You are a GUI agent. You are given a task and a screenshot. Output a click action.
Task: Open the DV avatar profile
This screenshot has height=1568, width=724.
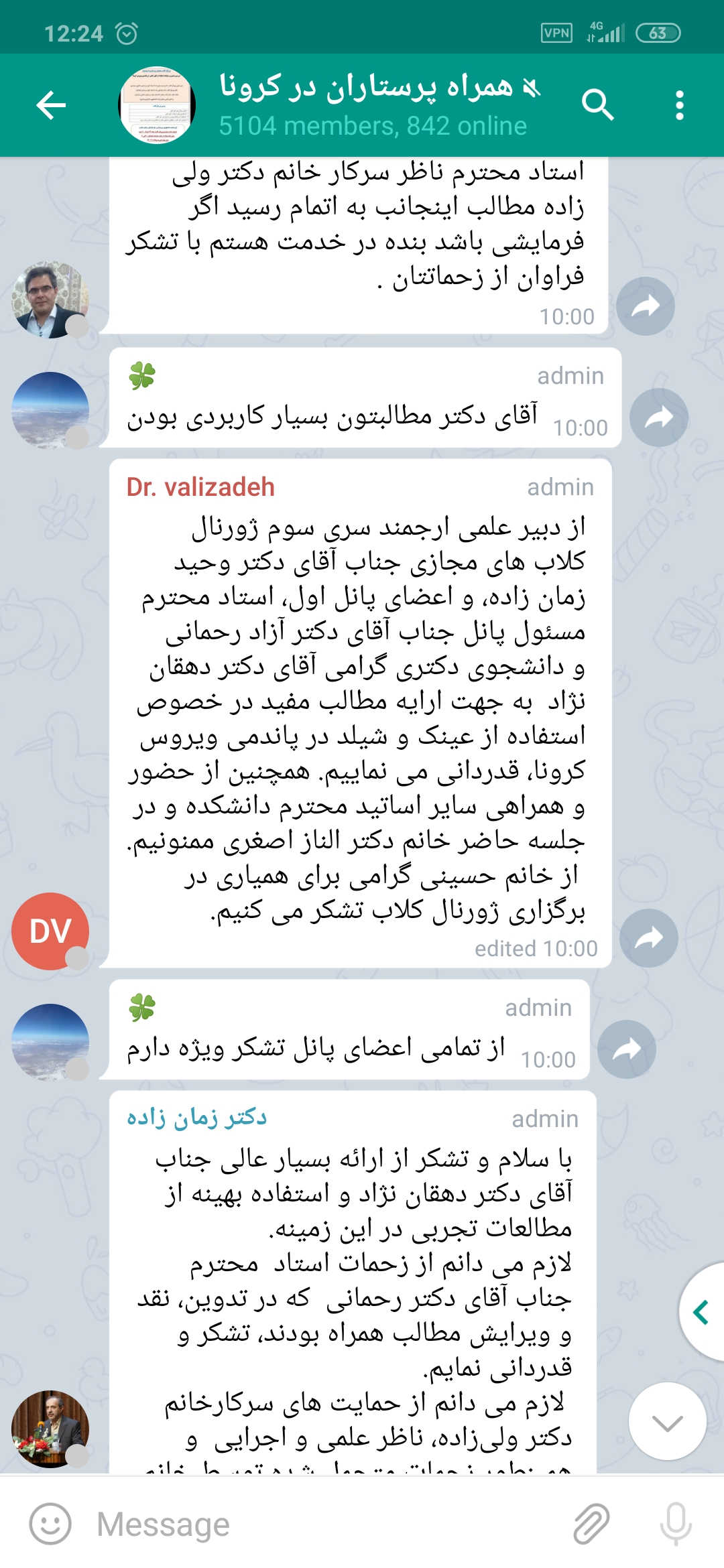50,931
